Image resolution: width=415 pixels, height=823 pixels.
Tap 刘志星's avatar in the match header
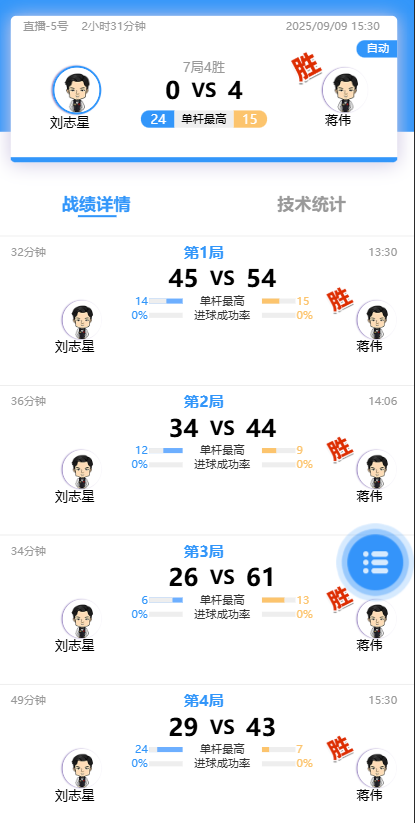click(77, 90)
